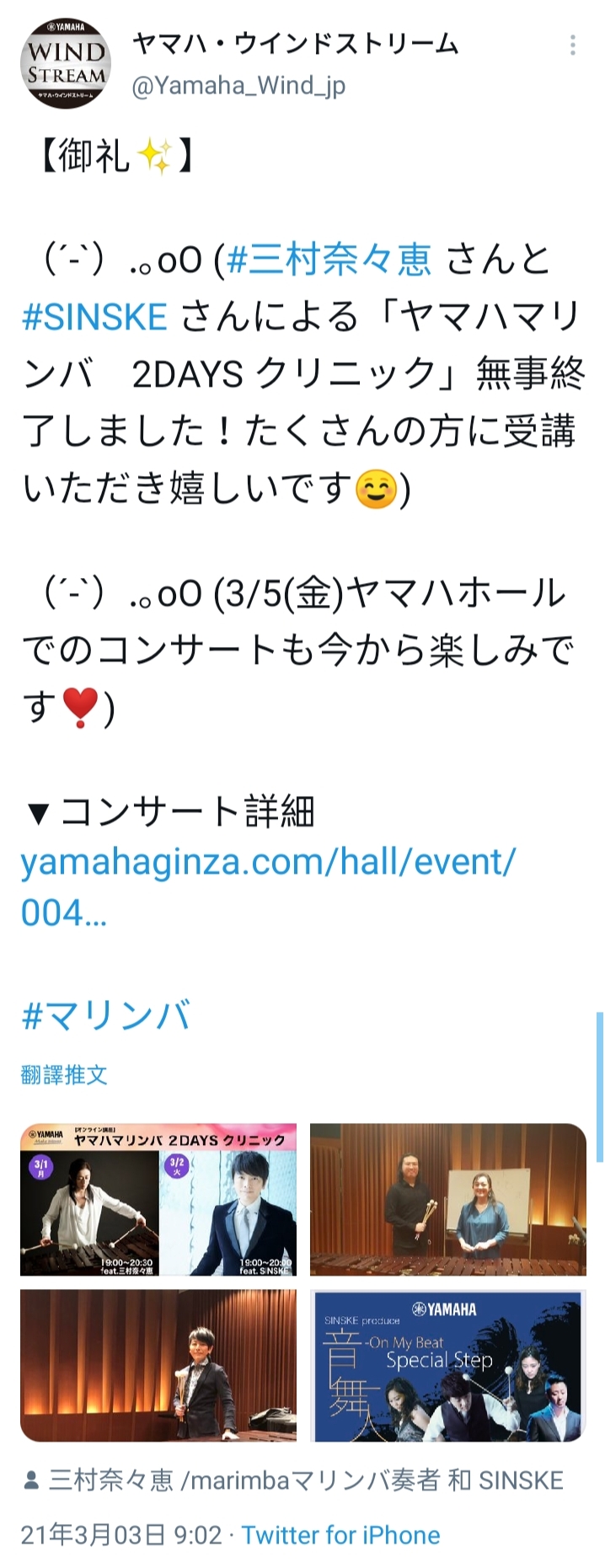Open hashtag #SINSKE
Viewport: 605px width, 1568px height.
click(x=94, y=317)
